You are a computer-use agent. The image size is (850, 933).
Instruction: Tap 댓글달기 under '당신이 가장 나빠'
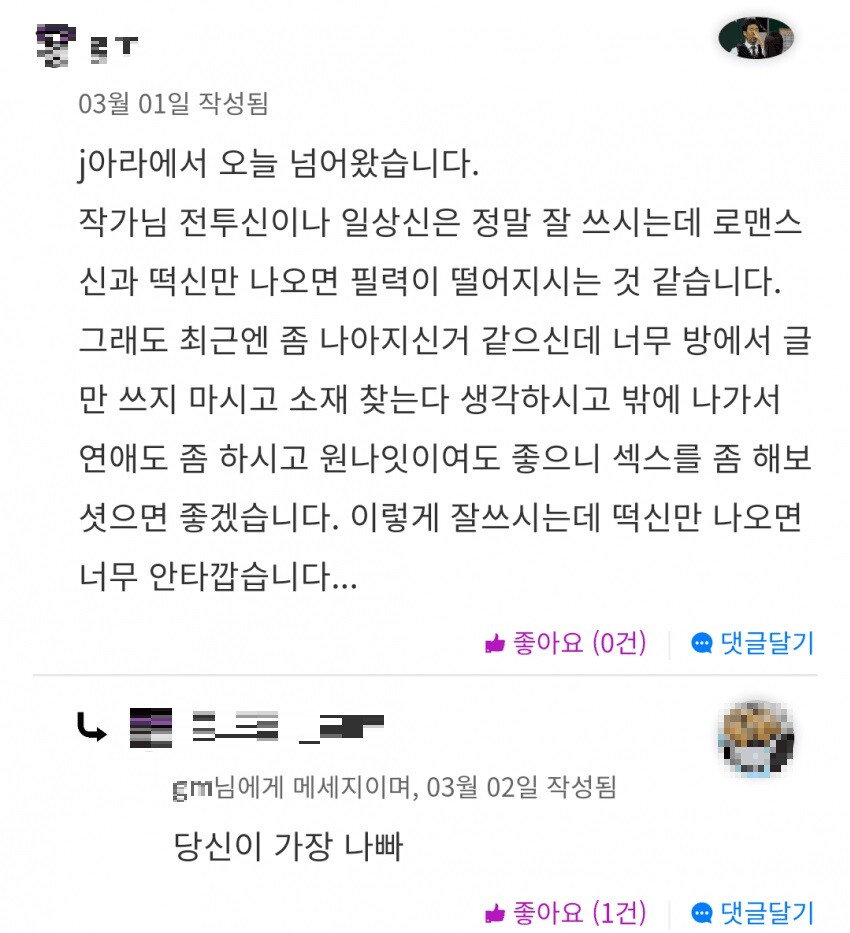pos(753,912)
